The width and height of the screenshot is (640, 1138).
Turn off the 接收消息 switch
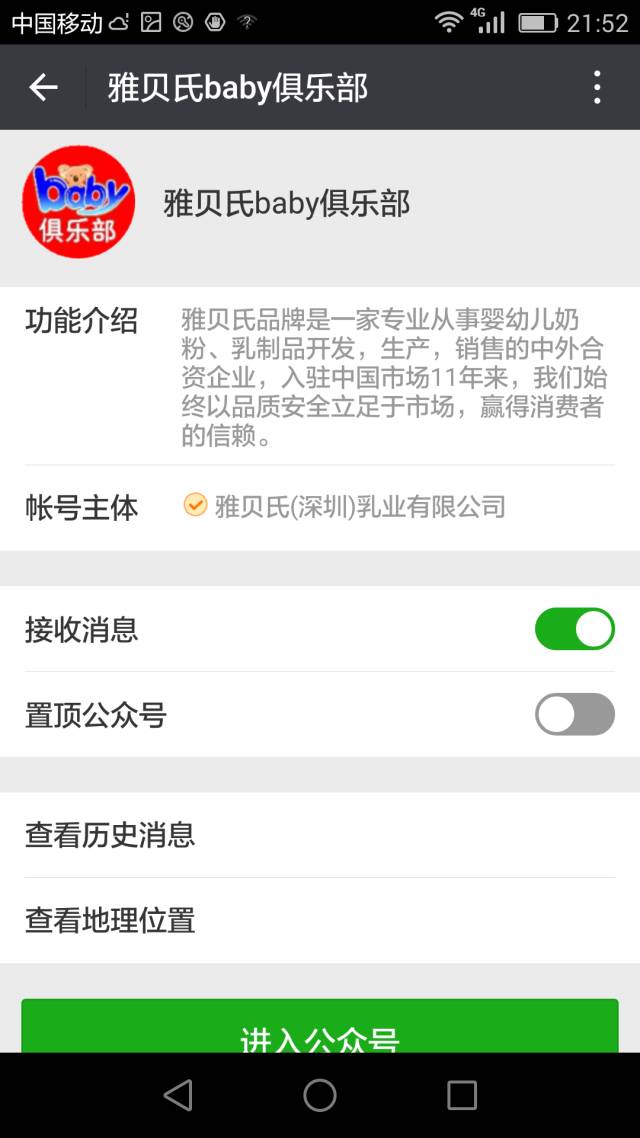(x=575, y=629)
